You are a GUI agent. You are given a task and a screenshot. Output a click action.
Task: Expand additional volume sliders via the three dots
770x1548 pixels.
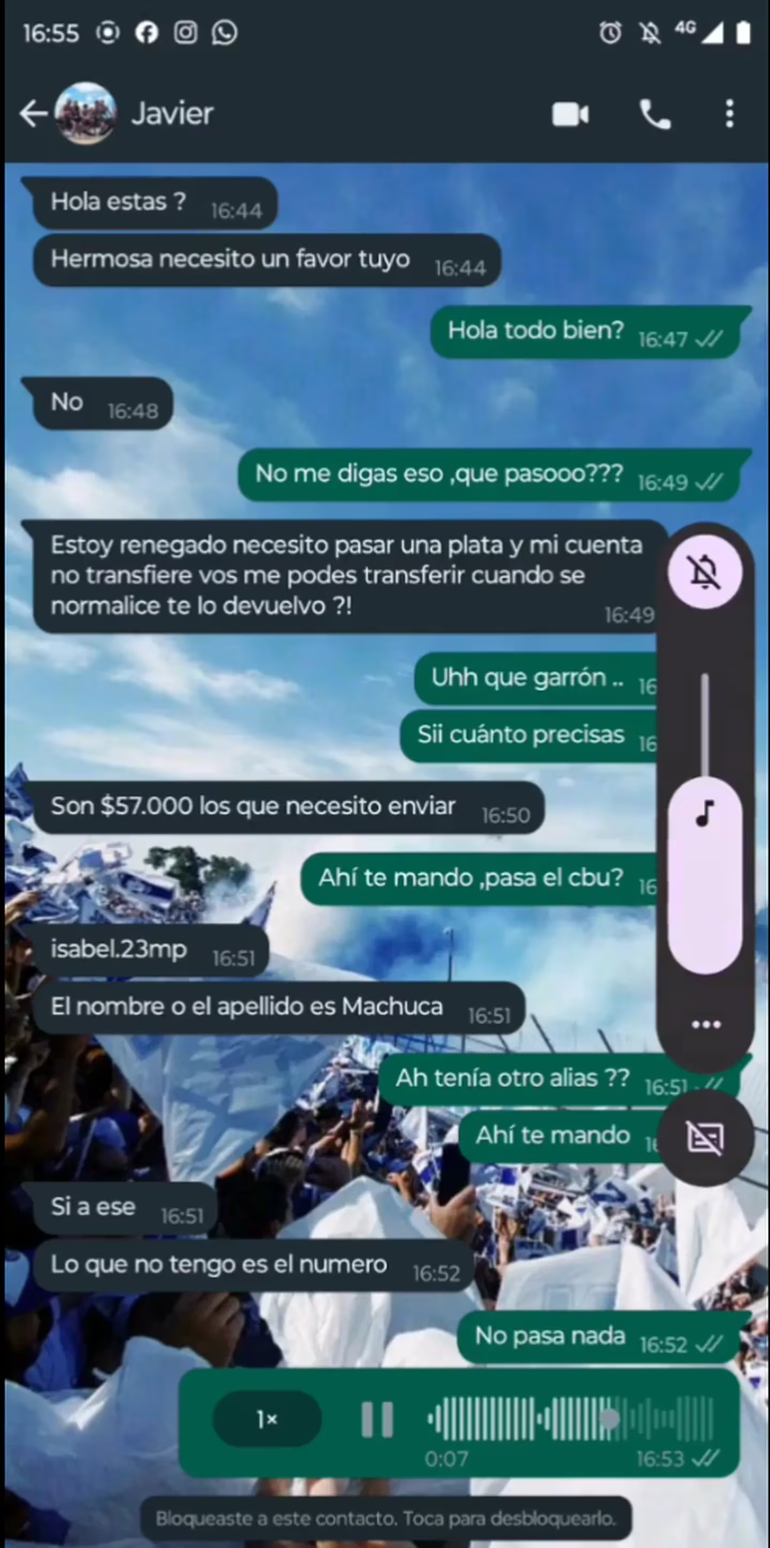[706, 1023]
